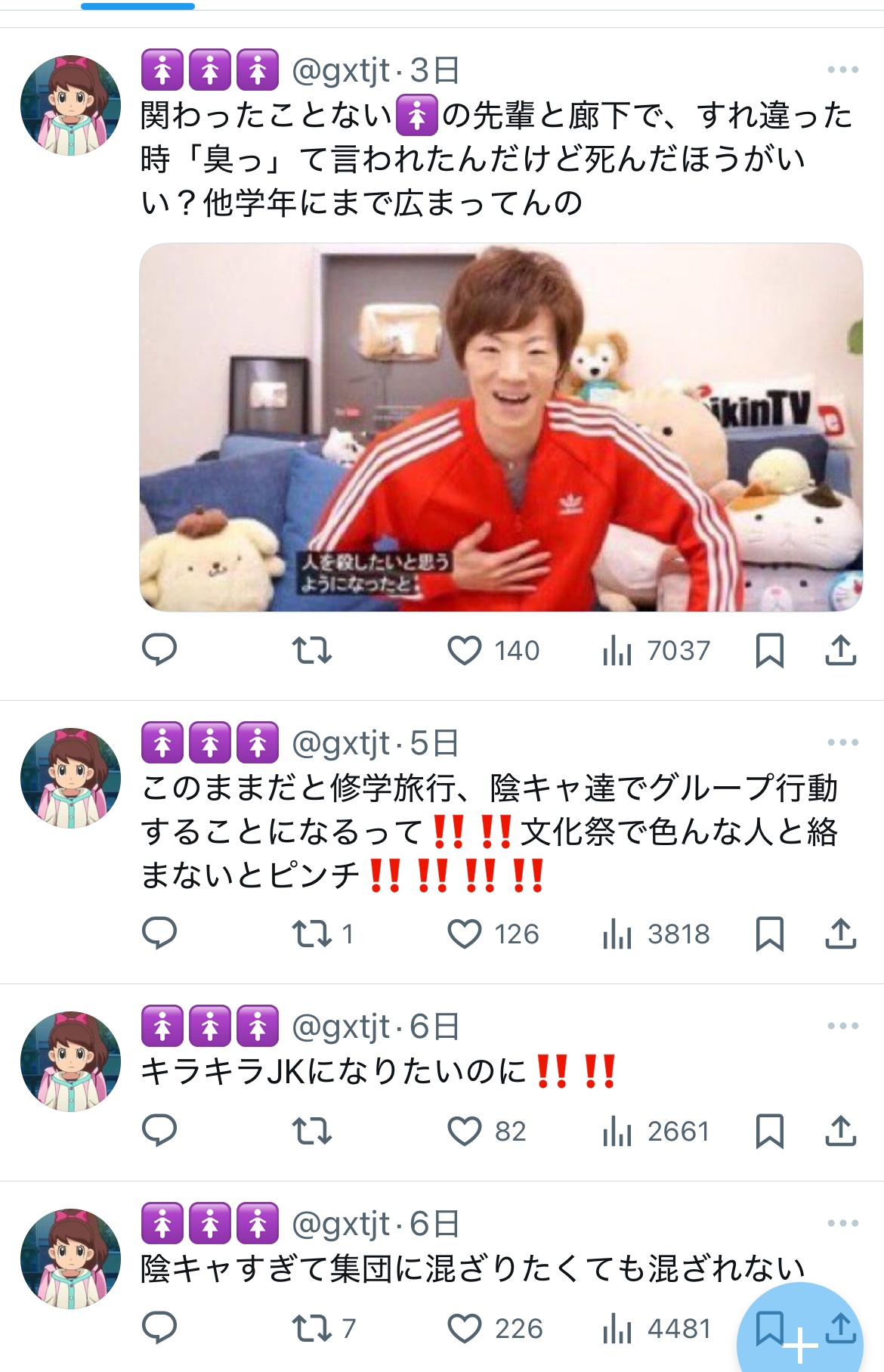Open profile avatar on the 5日 tweet
The height and width of the screenshot is (1372, 884).
point(70,778)
